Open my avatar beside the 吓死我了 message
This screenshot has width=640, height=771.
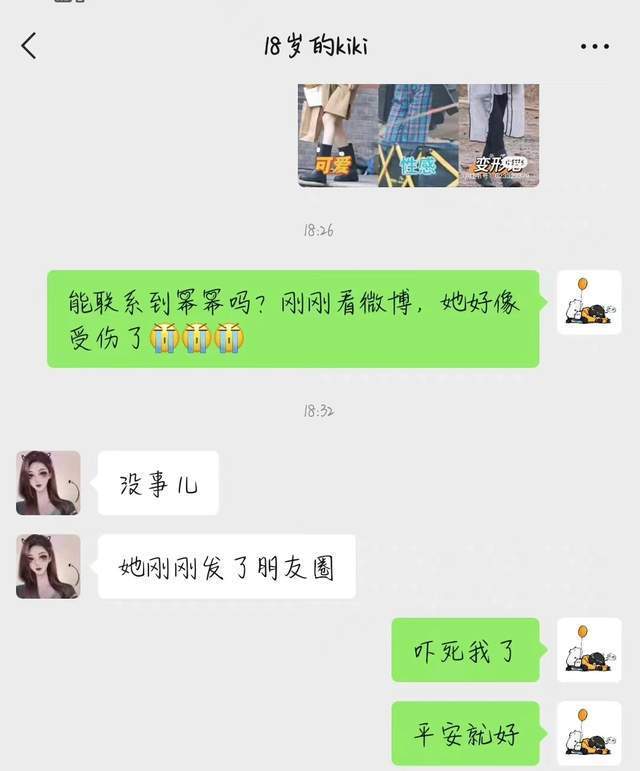(588, 650)
